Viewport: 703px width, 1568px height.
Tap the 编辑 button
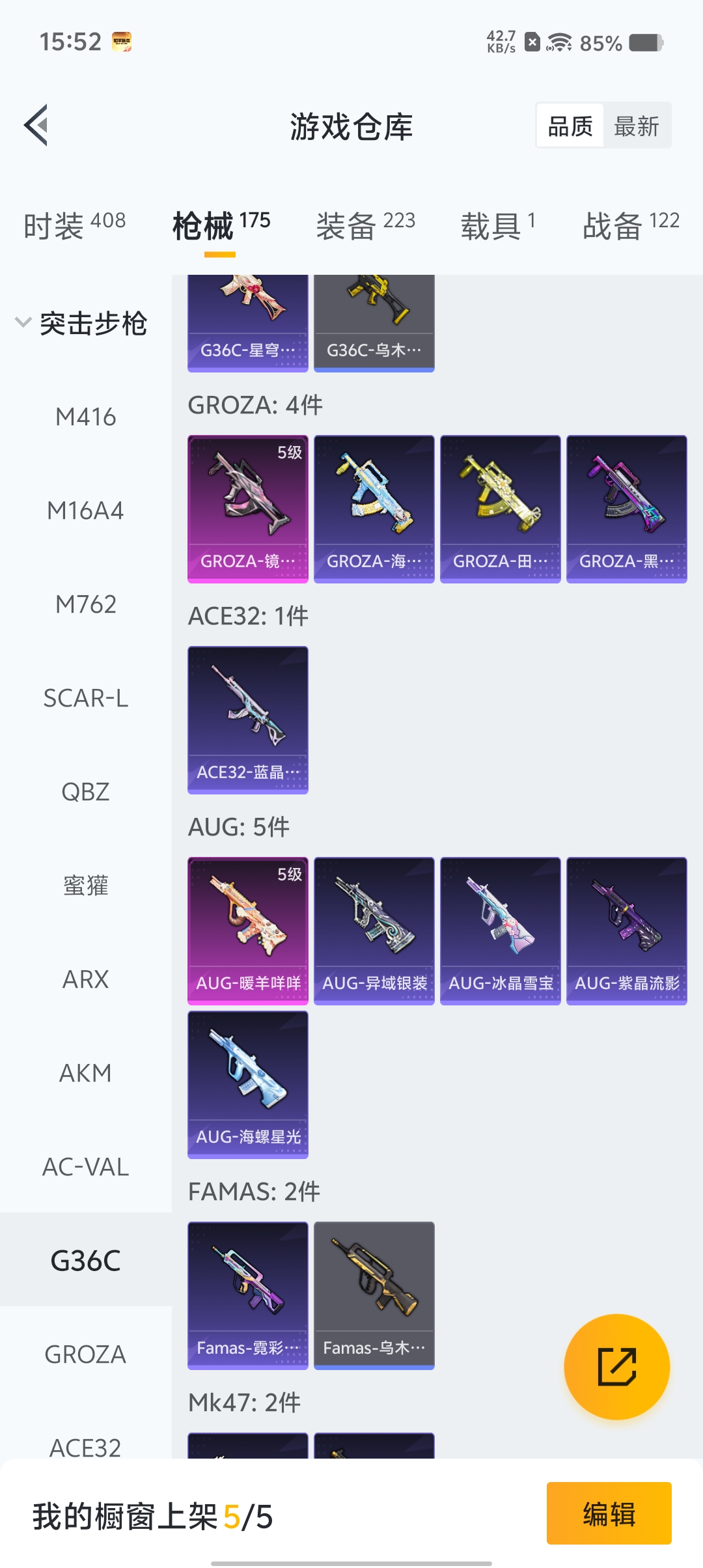609,1513
